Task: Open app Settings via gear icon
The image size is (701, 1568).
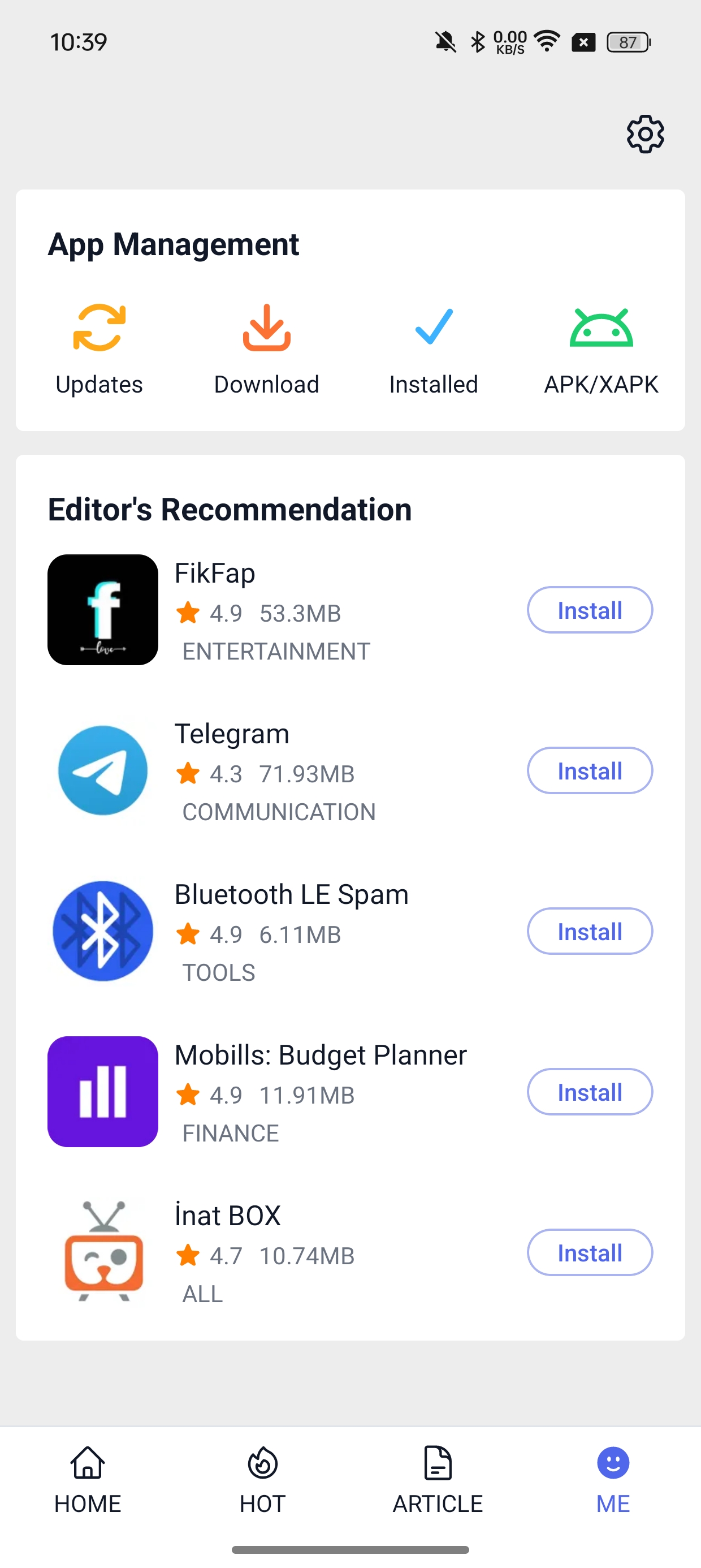Action: [x=644, y=135]
